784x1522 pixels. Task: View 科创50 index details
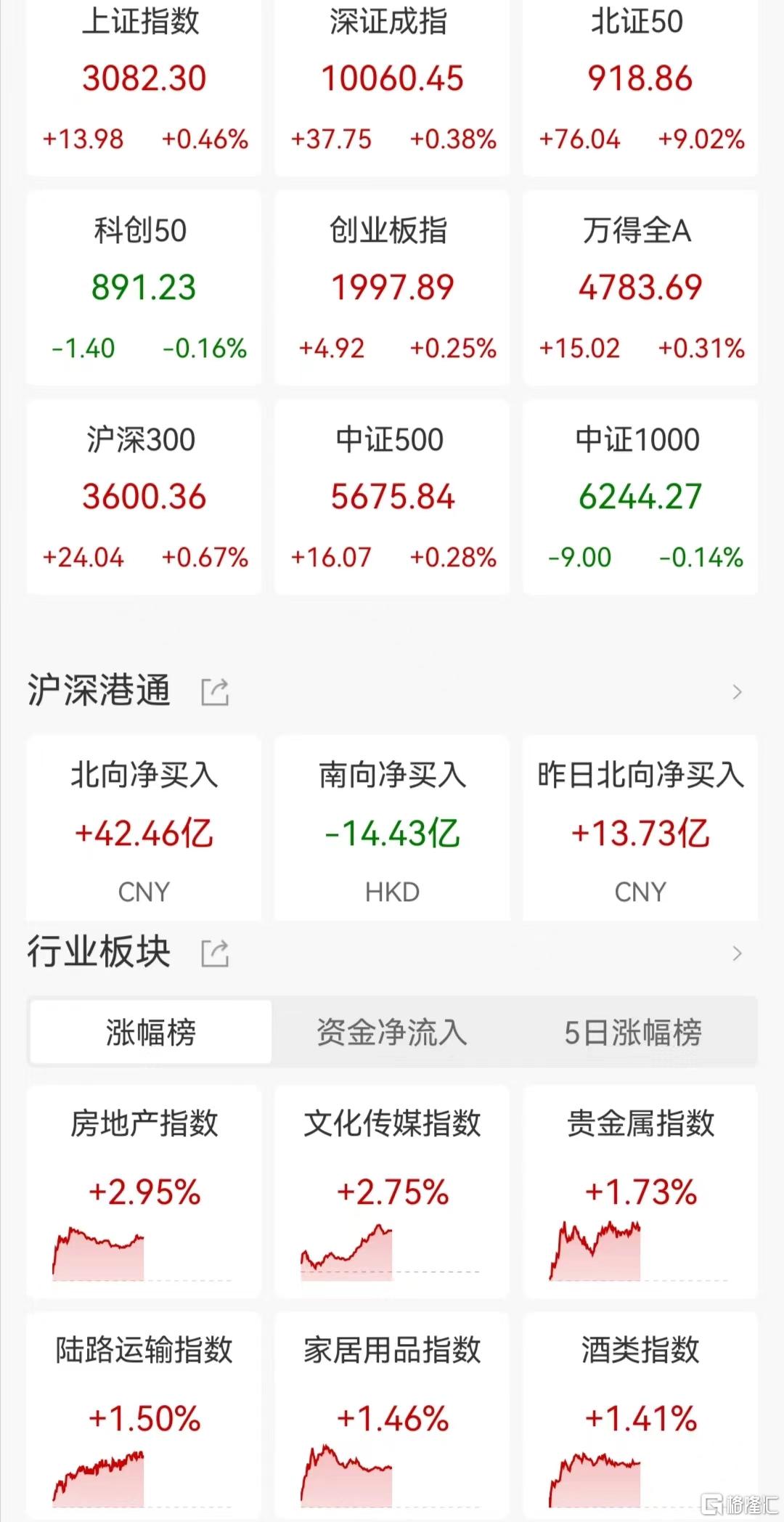coord(144,288)
